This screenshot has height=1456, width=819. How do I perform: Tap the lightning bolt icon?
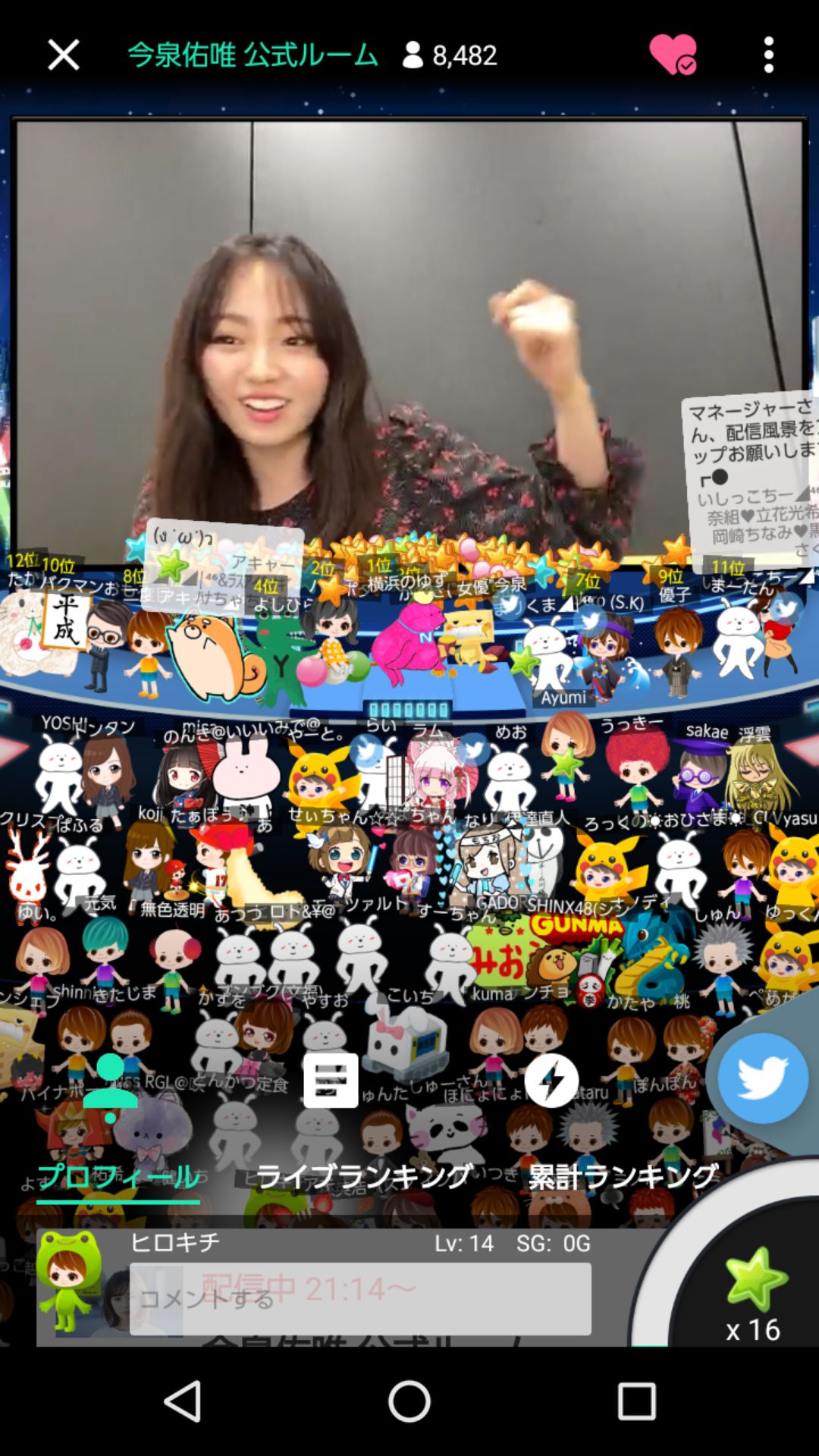click(x=551, y=1081)
